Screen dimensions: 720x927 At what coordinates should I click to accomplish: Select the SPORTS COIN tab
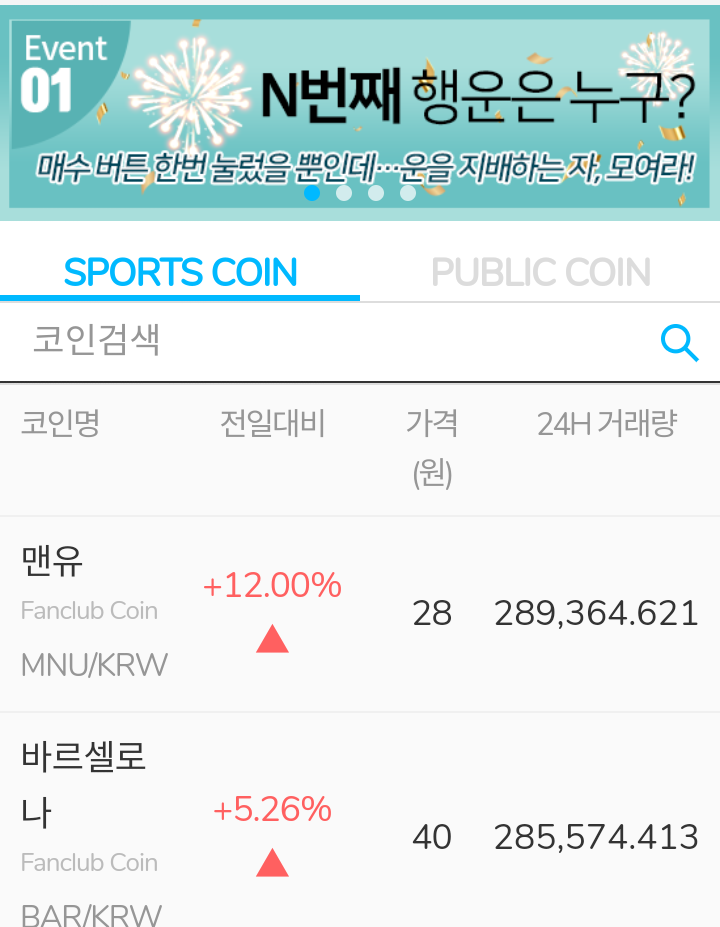click(x=180, y=272)
